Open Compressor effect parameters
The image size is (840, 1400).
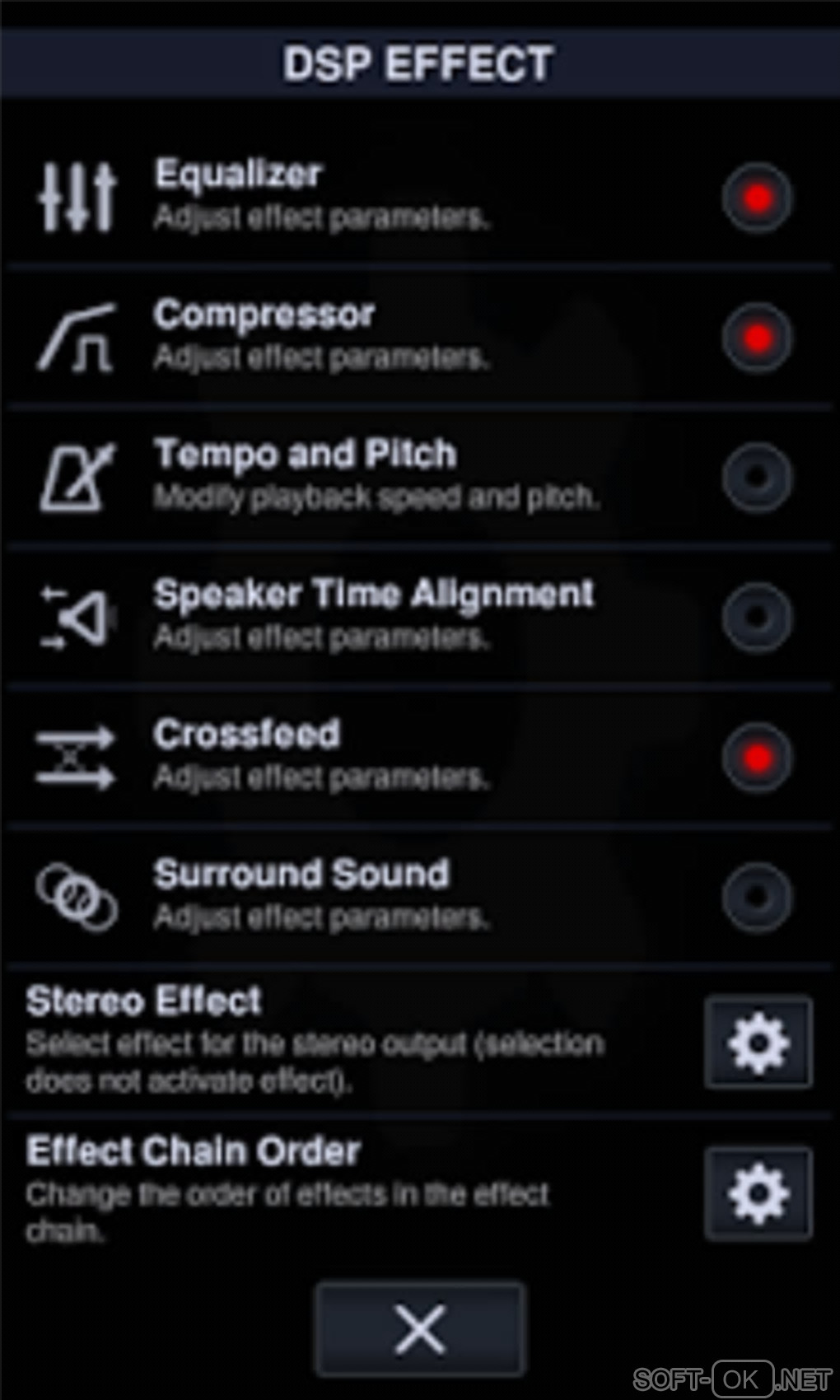[x=321, y=336]
